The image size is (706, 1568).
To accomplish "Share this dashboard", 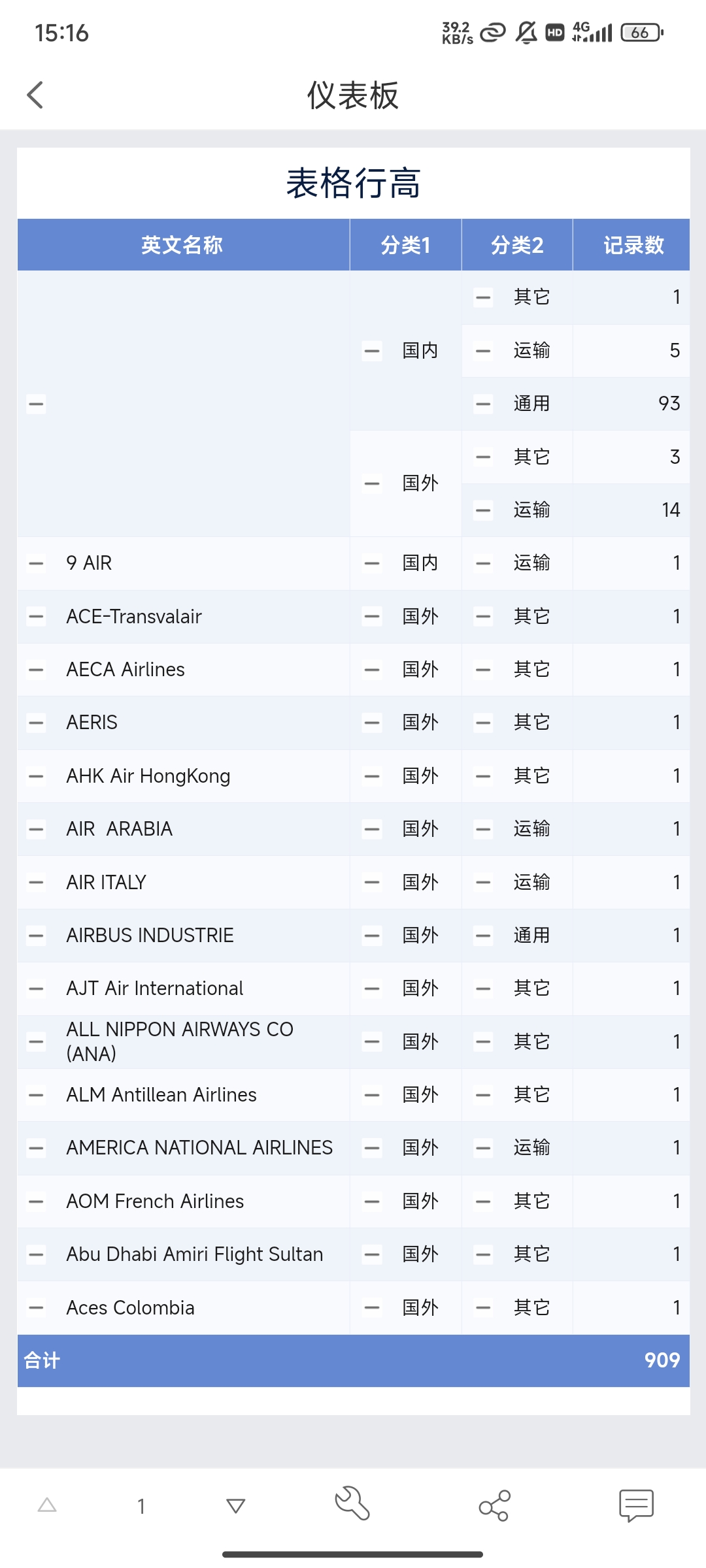I will [x=494, y=1505].
